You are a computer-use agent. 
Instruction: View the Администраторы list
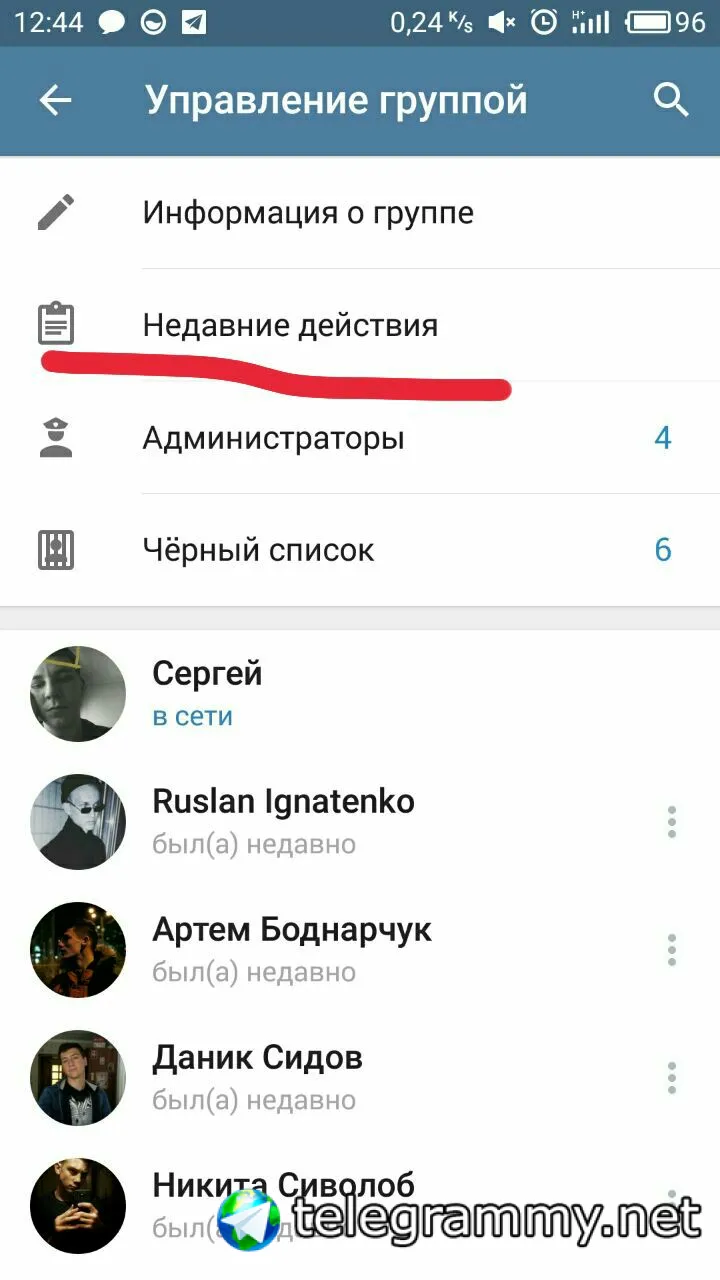(274, 438)
